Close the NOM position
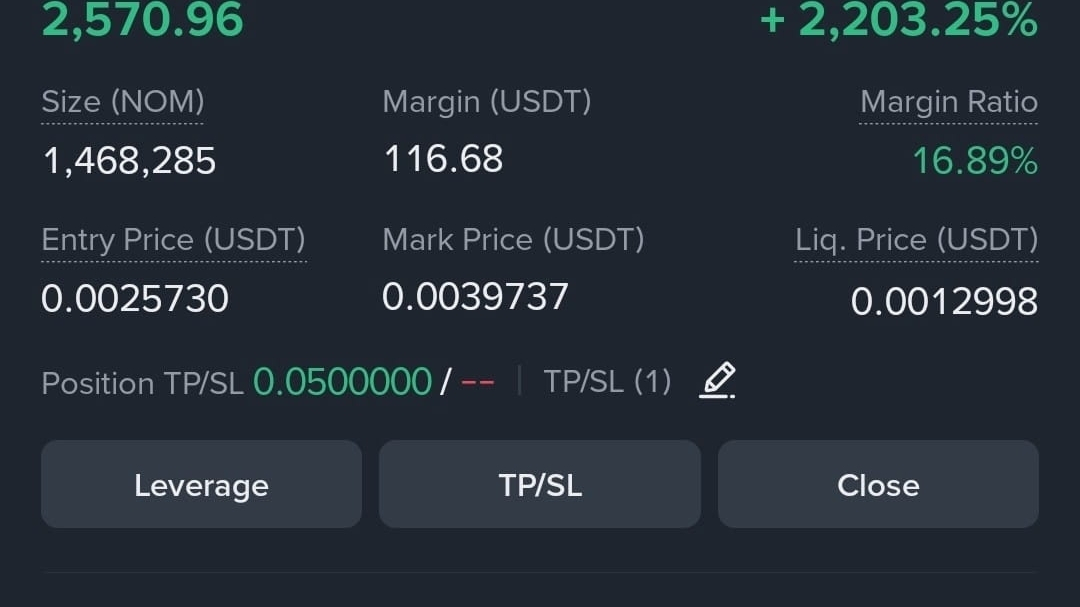 [x=878, y=484]
